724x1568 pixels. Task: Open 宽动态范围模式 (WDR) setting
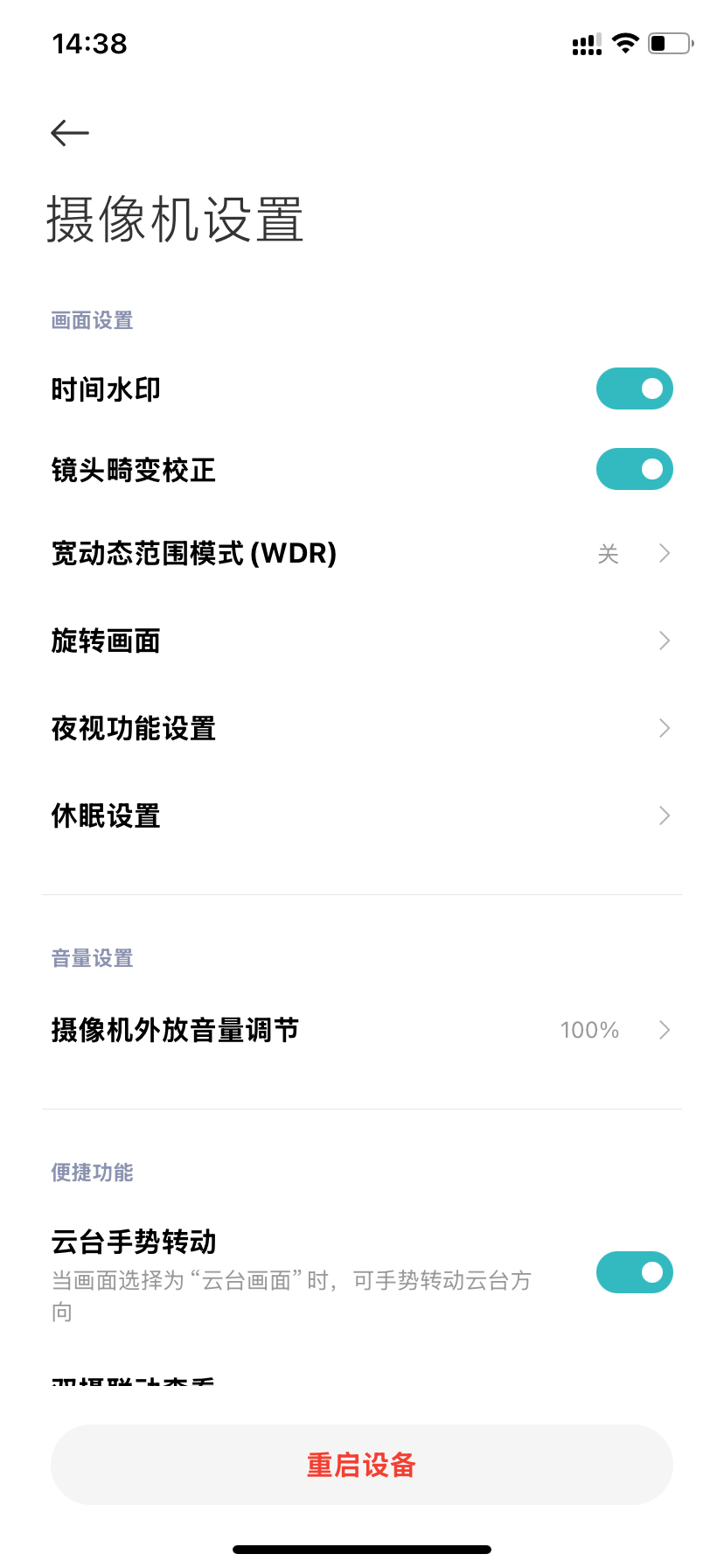pyautogui.click(x=362, y=553)
